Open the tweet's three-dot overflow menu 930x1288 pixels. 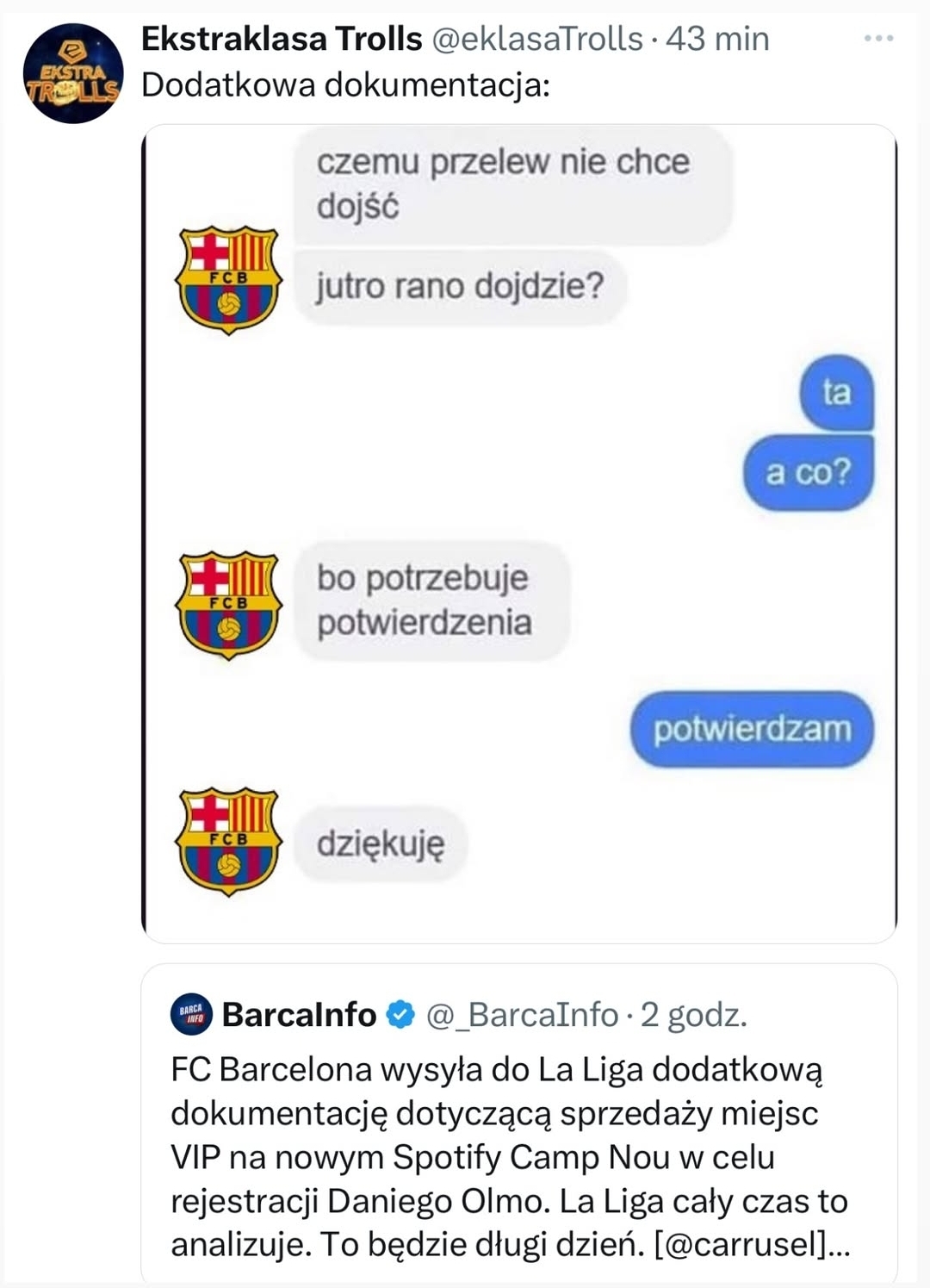coord(878,39)
